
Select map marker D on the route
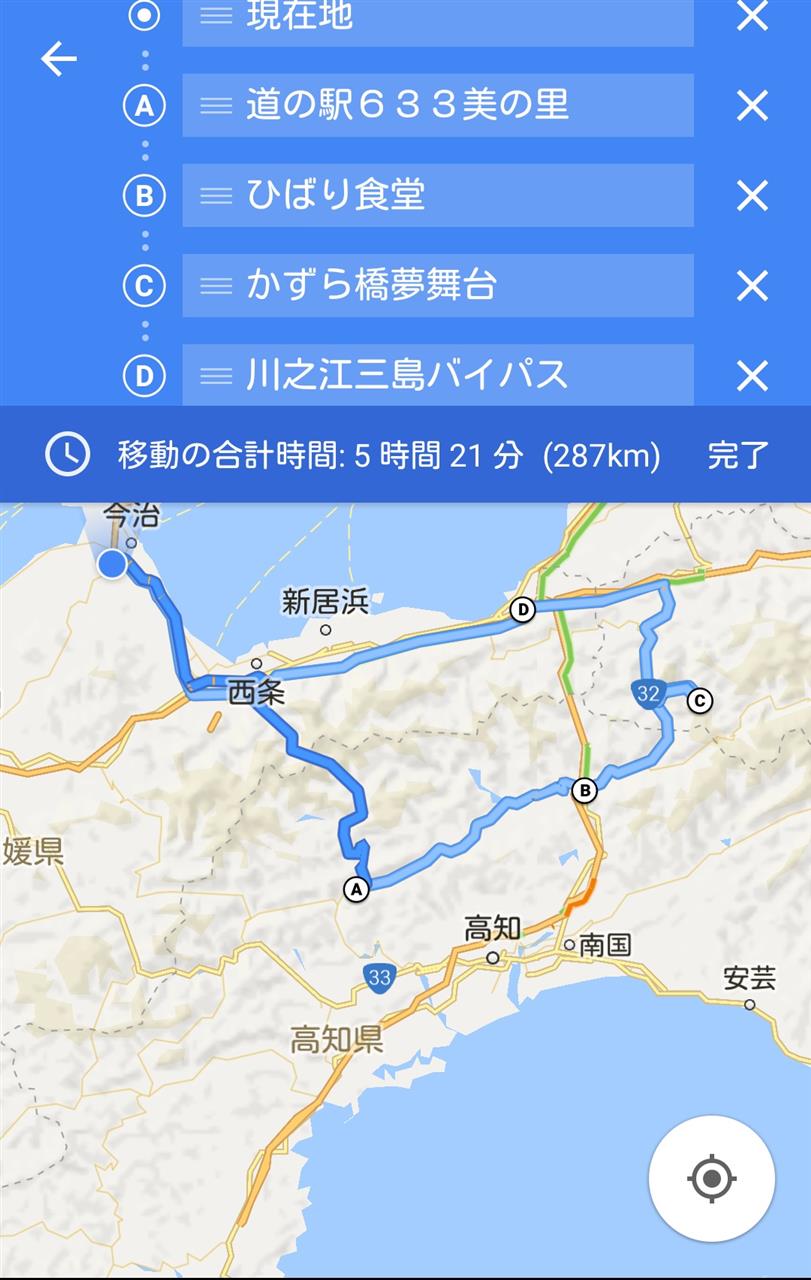pyautogui.click(x=521, y=609)
